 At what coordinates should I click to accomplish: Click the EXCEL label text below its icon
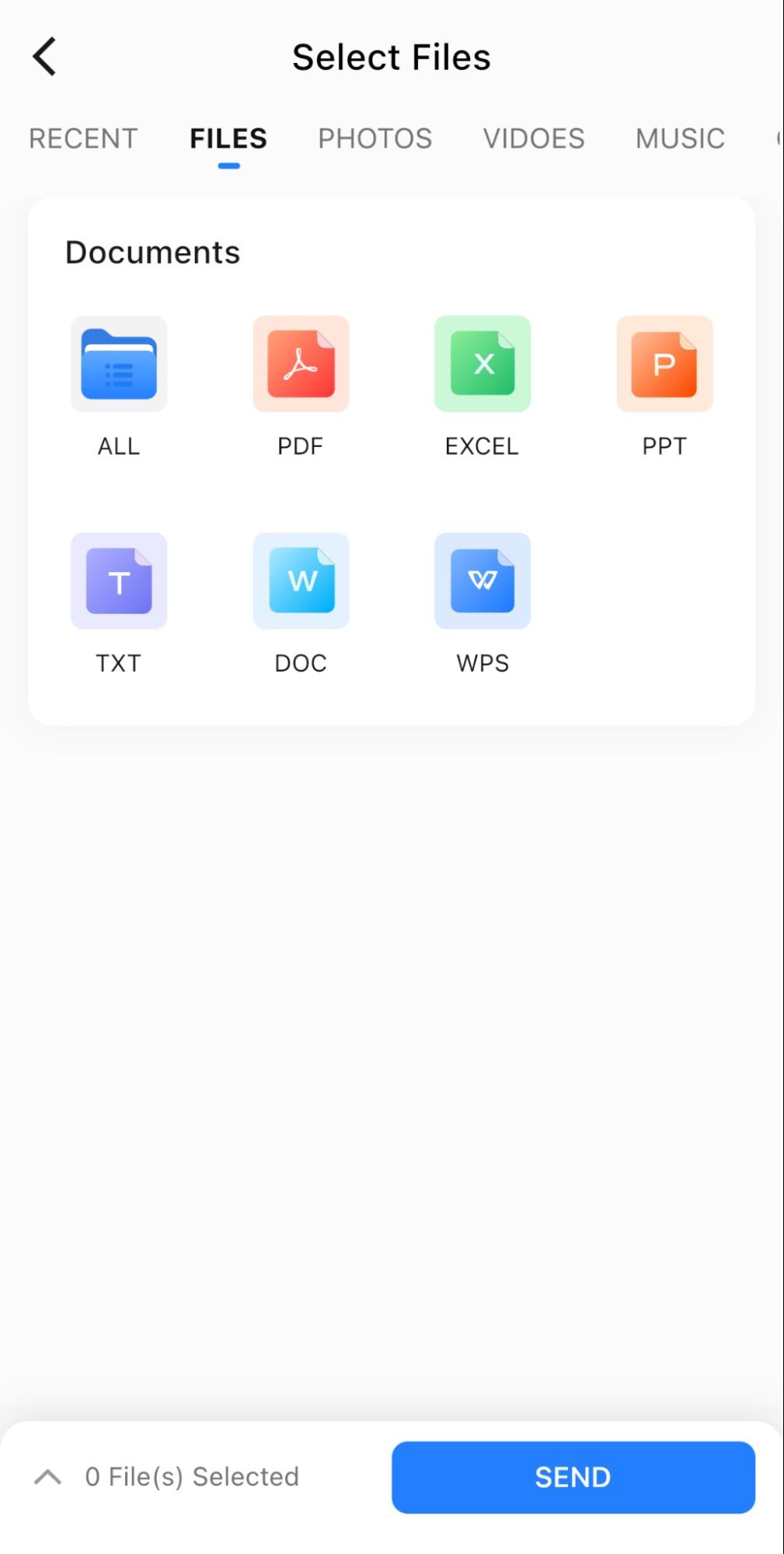click(482, 445)
